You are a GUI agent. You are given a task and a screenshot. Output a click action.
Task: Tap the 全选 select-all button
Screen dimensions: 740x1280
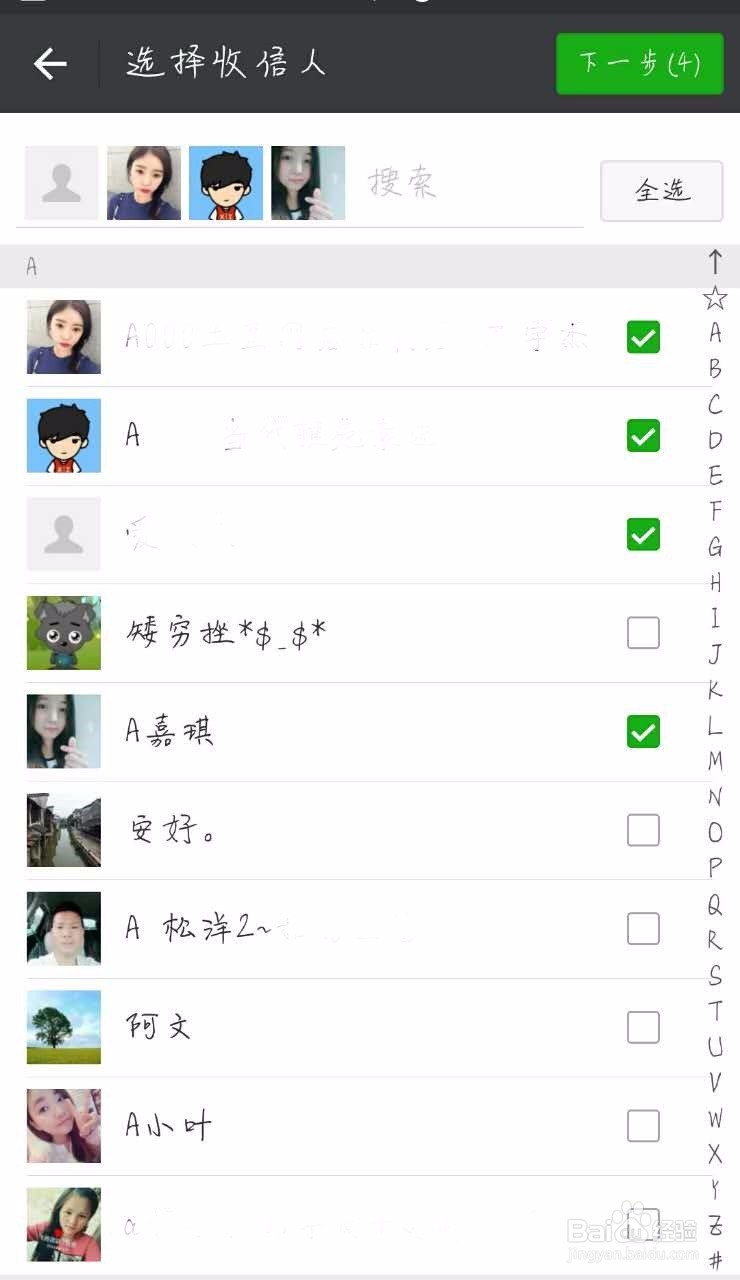[x=661, y=191]
